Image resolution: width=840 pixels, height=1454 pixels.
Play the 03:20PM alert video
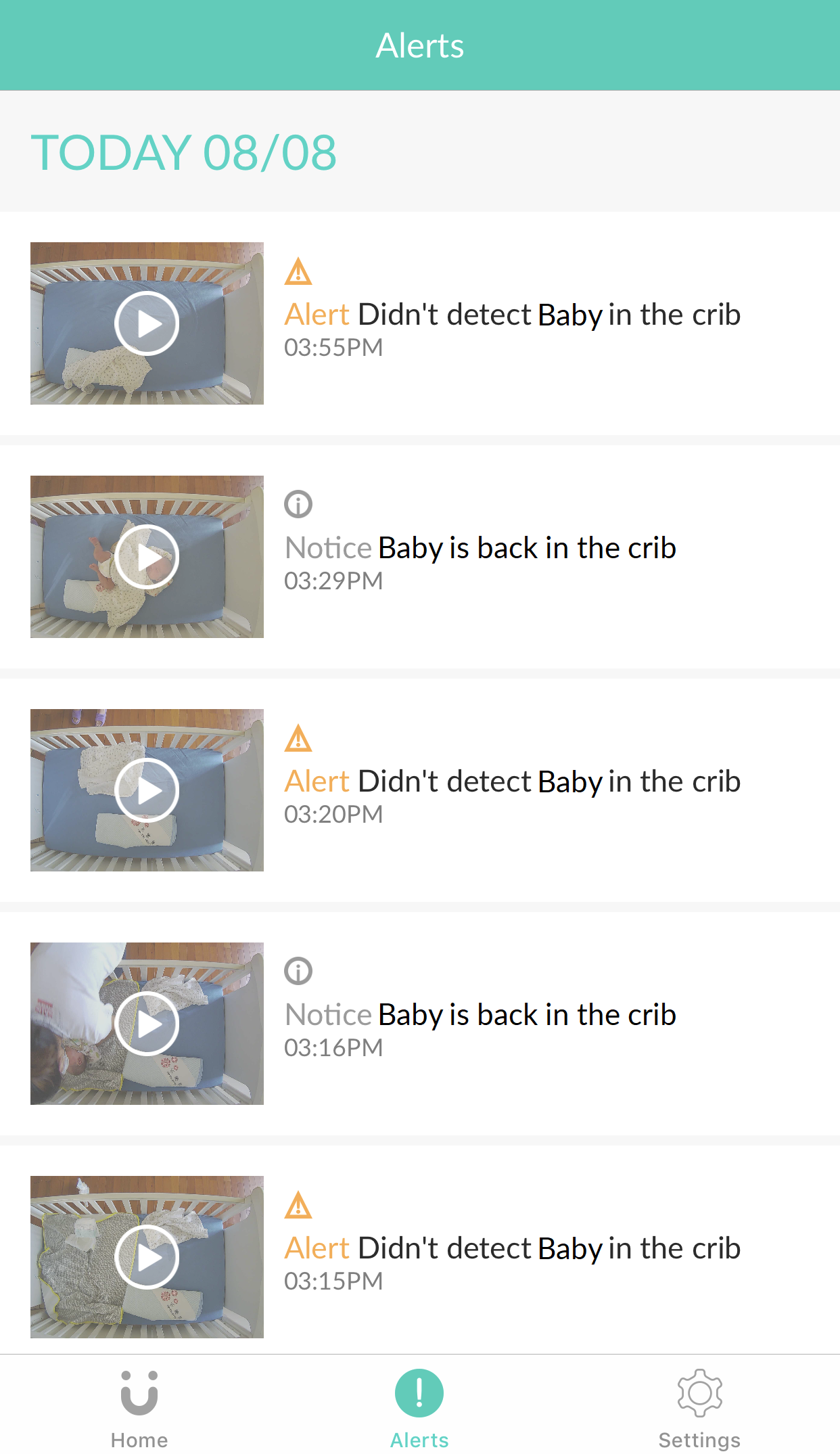(x=147, y=790)
